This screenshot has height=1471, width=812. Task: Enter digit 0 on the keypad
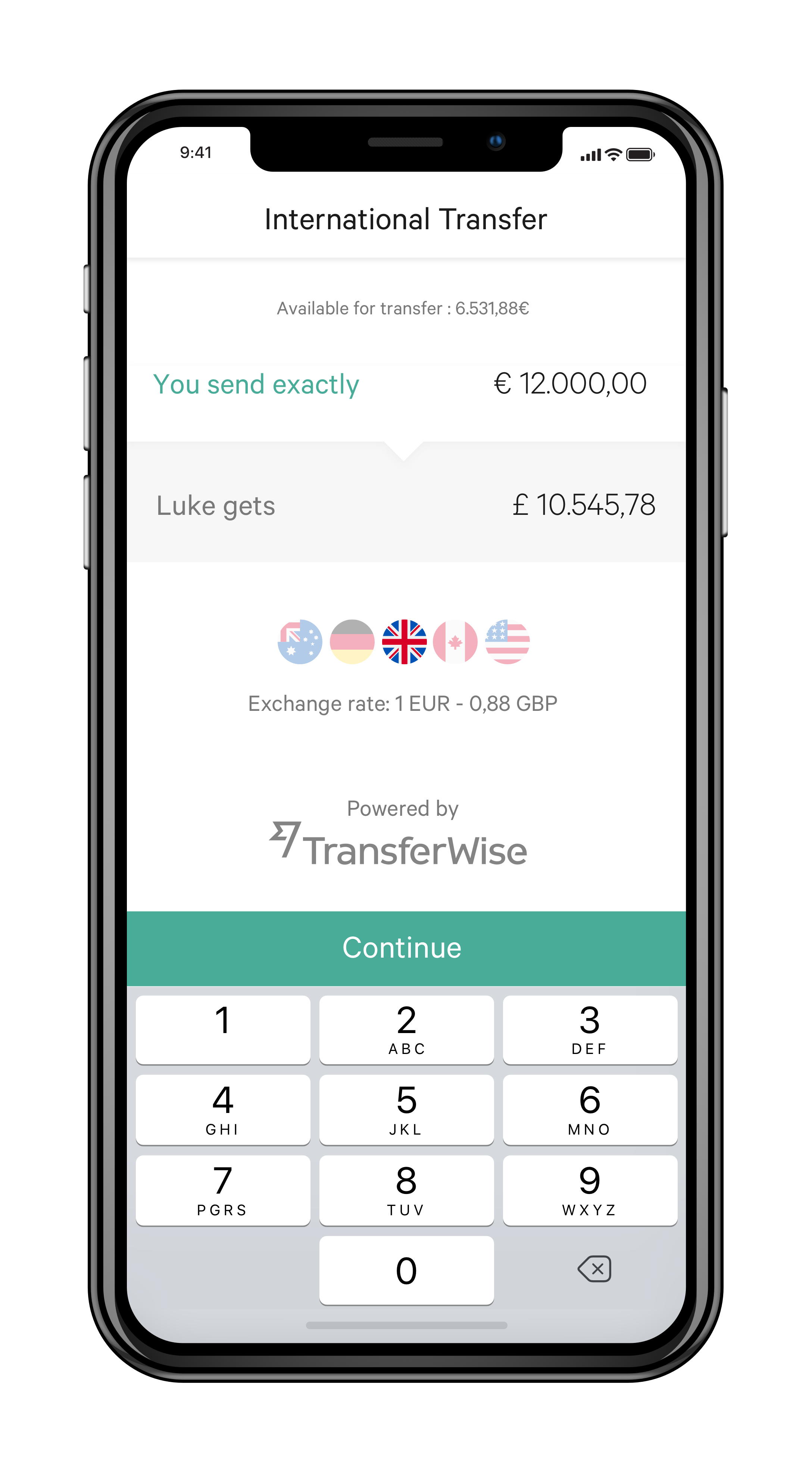(x=406, y=1270)
